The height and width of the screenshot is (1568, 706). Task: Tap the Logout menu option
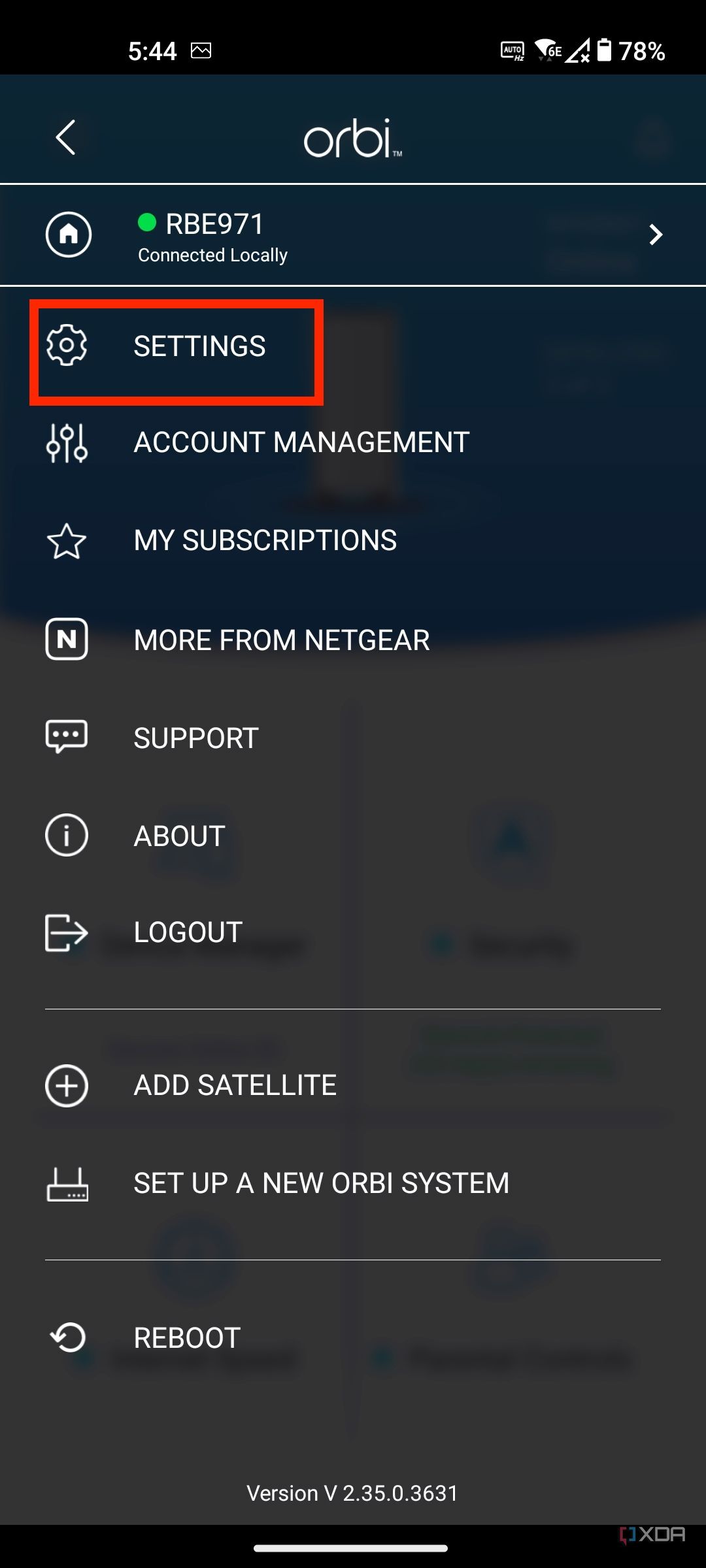[x=187, y=933]
